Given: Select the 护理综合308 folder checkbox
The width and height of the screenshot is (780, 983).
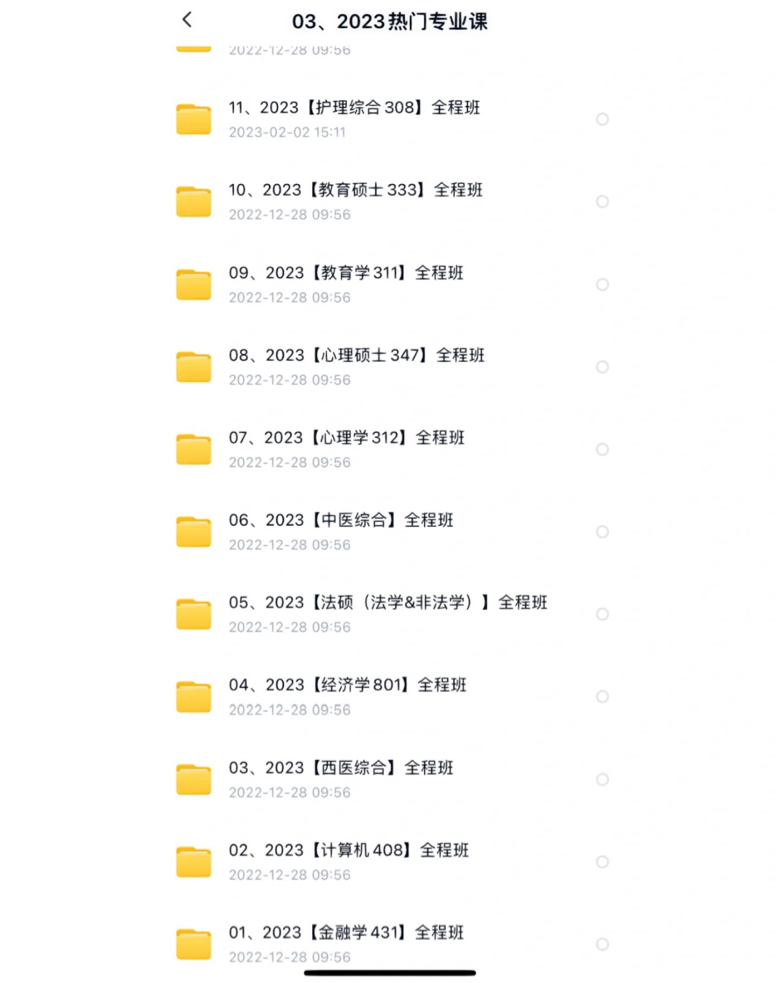Looking at the screenshot, I should coord(602,119).
